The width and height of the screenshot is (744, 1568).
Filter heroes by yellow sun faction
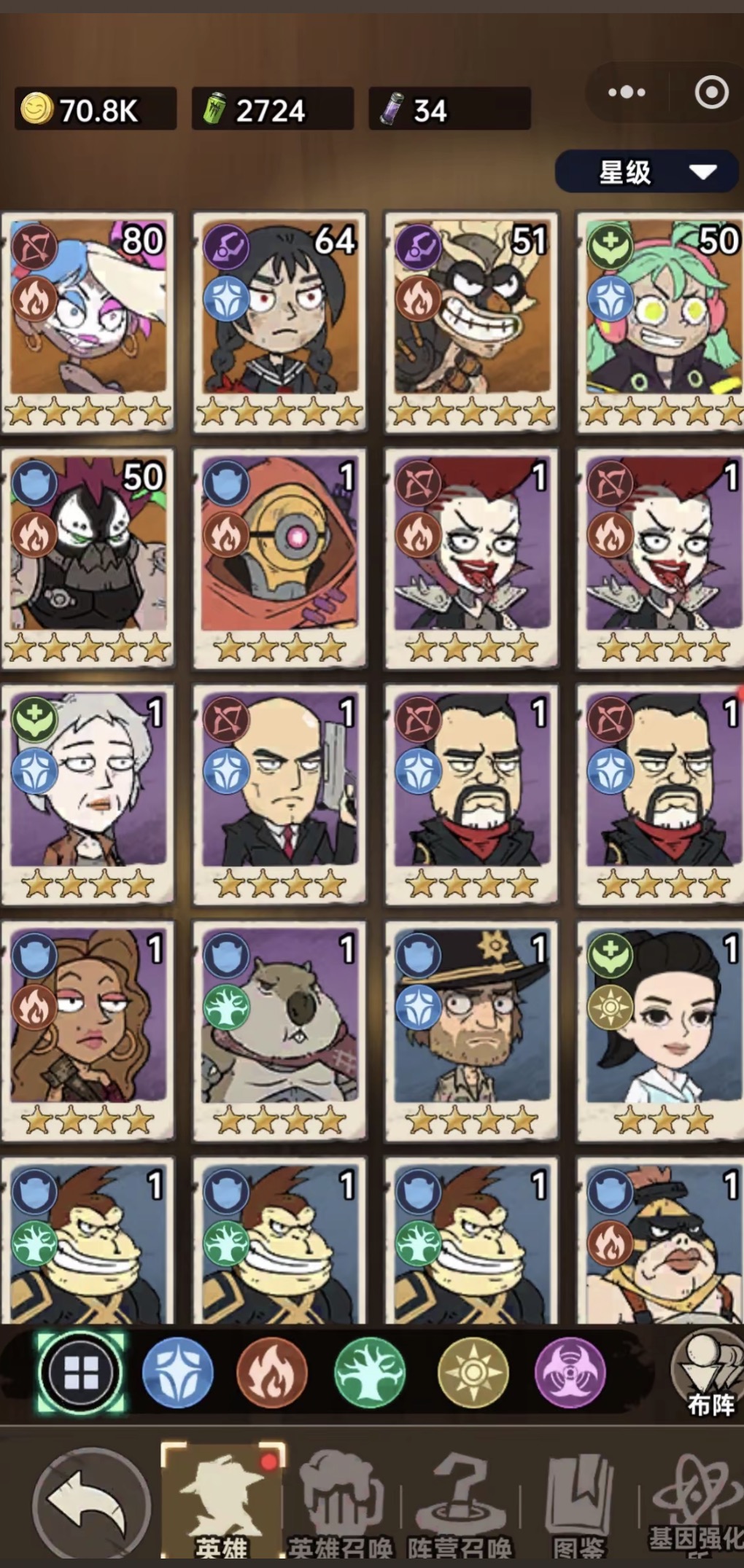[473, 1373]
